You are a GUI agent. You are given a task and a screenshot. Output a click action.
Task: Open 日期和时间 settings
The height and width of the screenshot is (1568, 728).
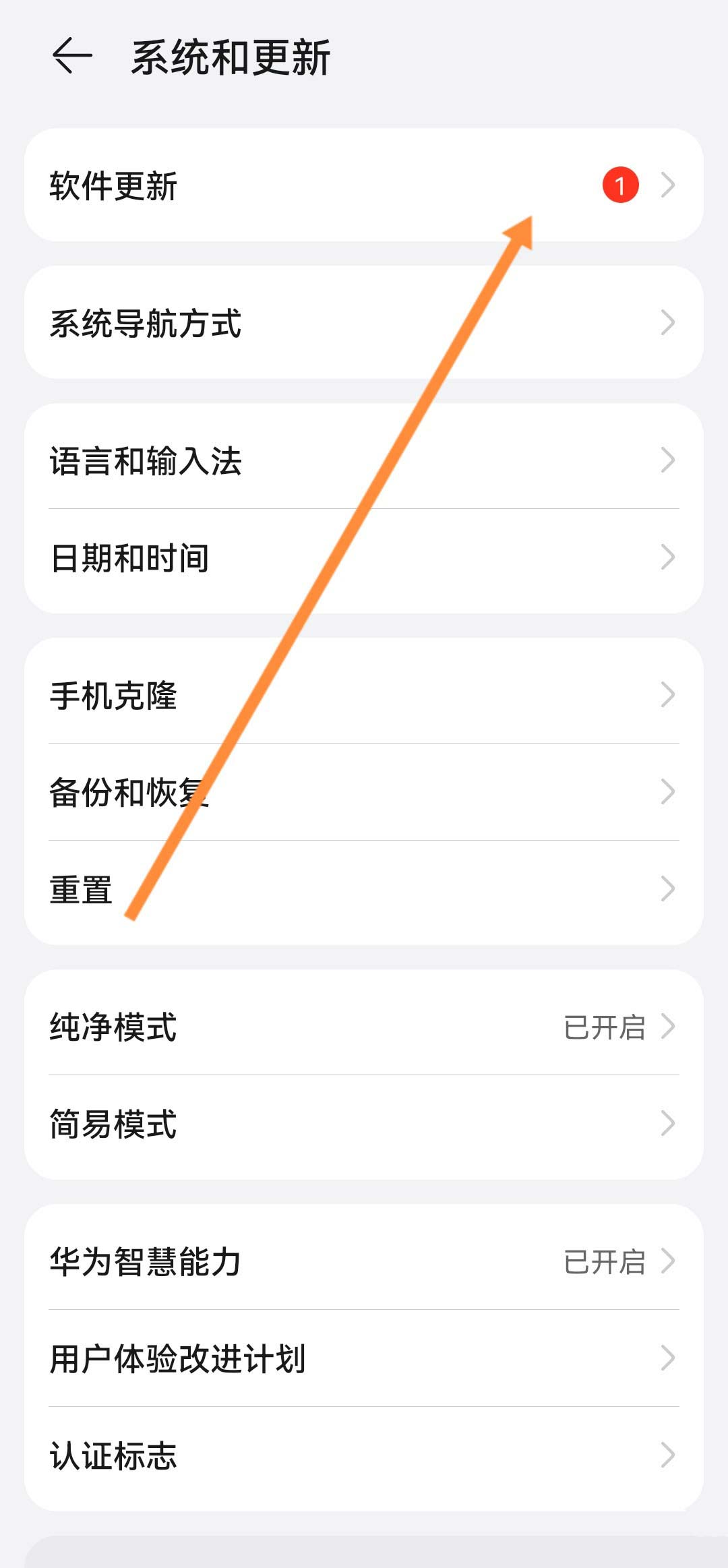coord(364,557)
